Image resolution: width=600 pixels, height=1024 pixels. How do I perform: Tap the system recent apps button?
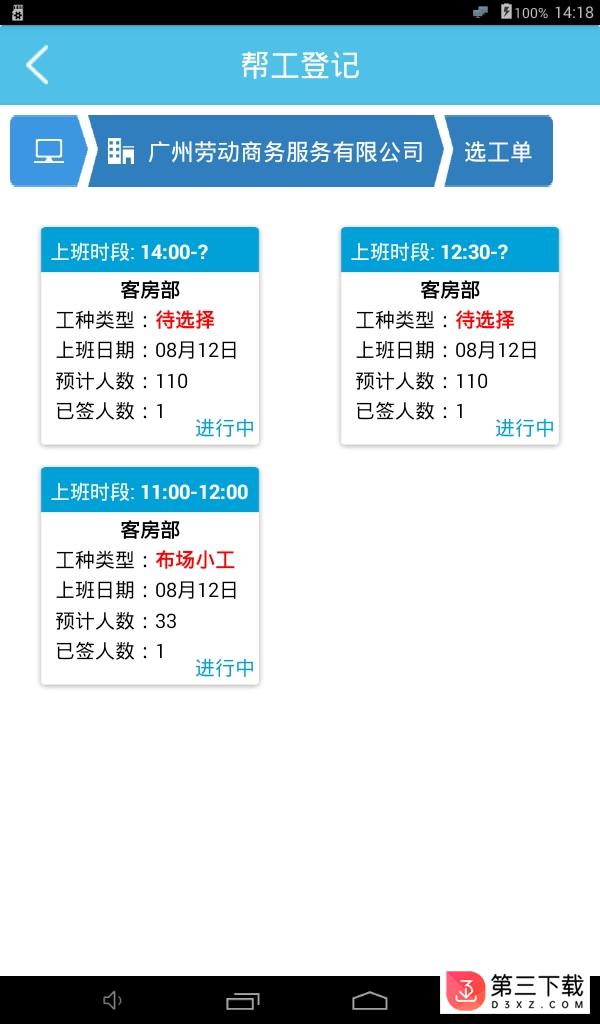coord(243,1000)
